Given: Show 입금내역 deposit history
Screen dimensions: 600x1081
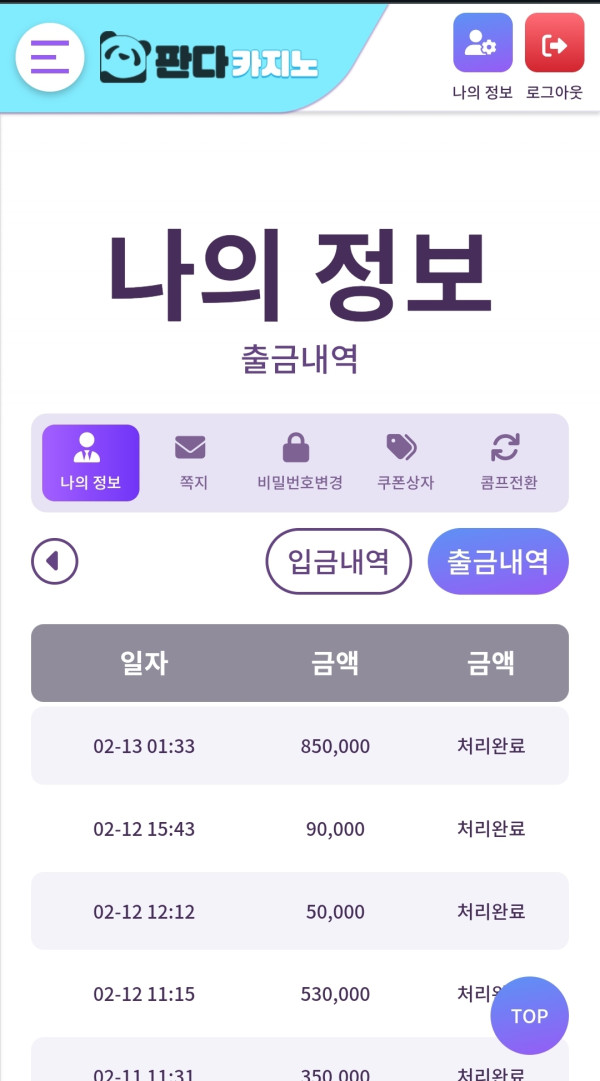Looking at the screenshot, I should [338, 561].
